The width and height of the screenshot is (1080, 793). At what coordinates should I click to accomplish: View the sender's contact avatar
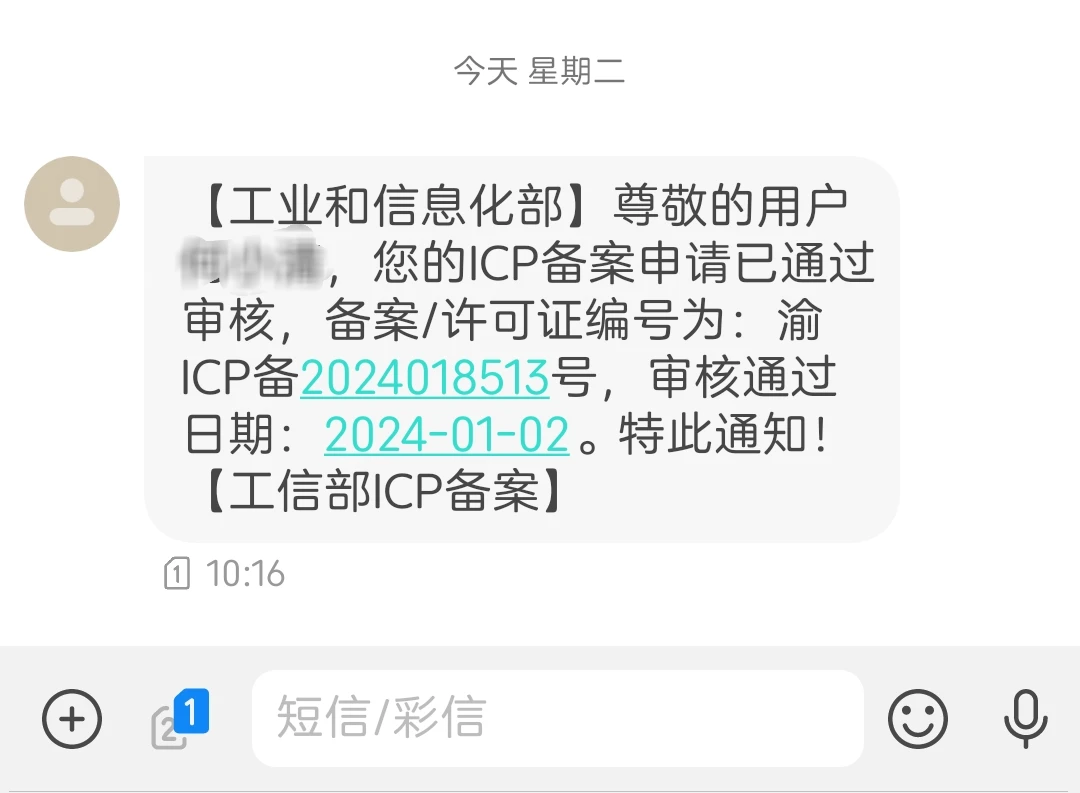(72, 204)
